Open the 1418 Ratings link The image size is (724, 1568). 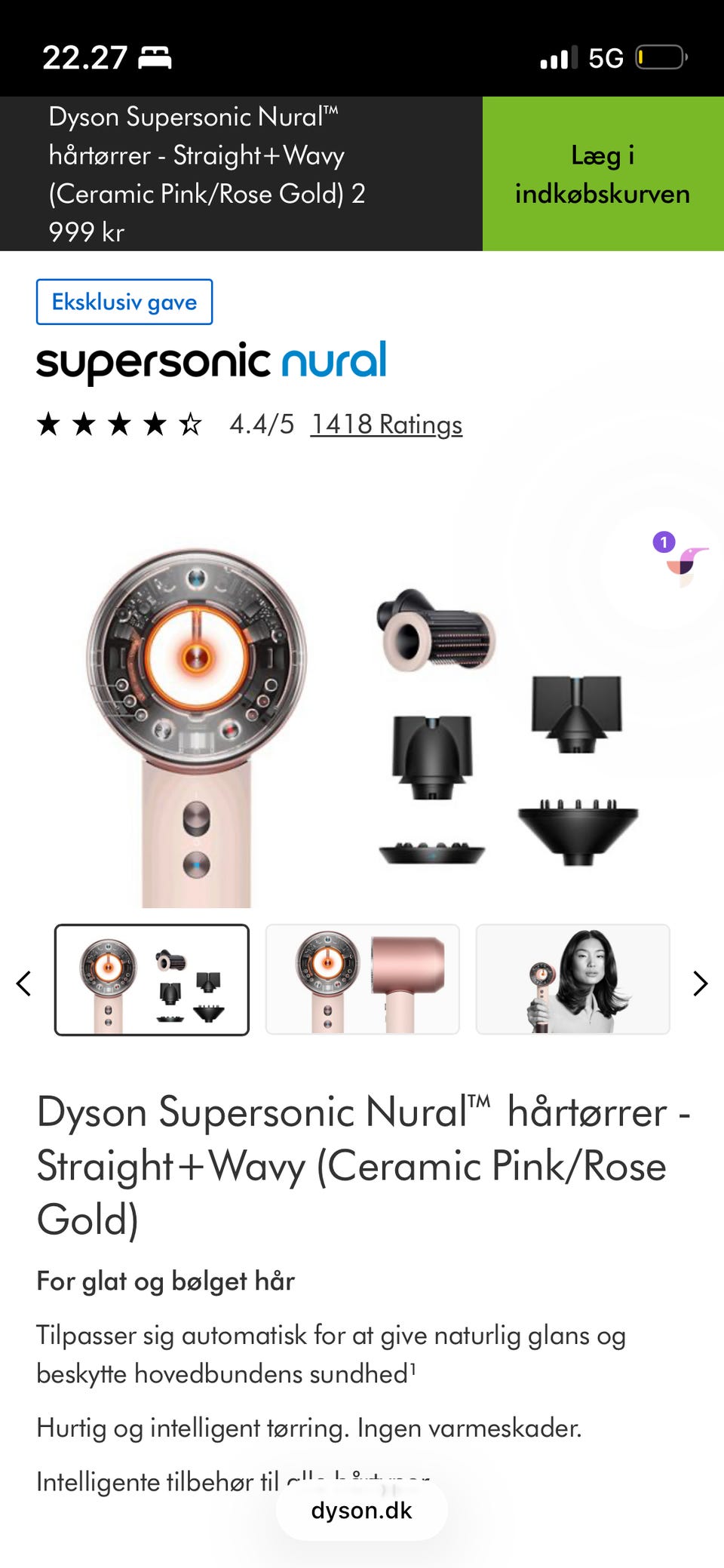tap(386, 425)
